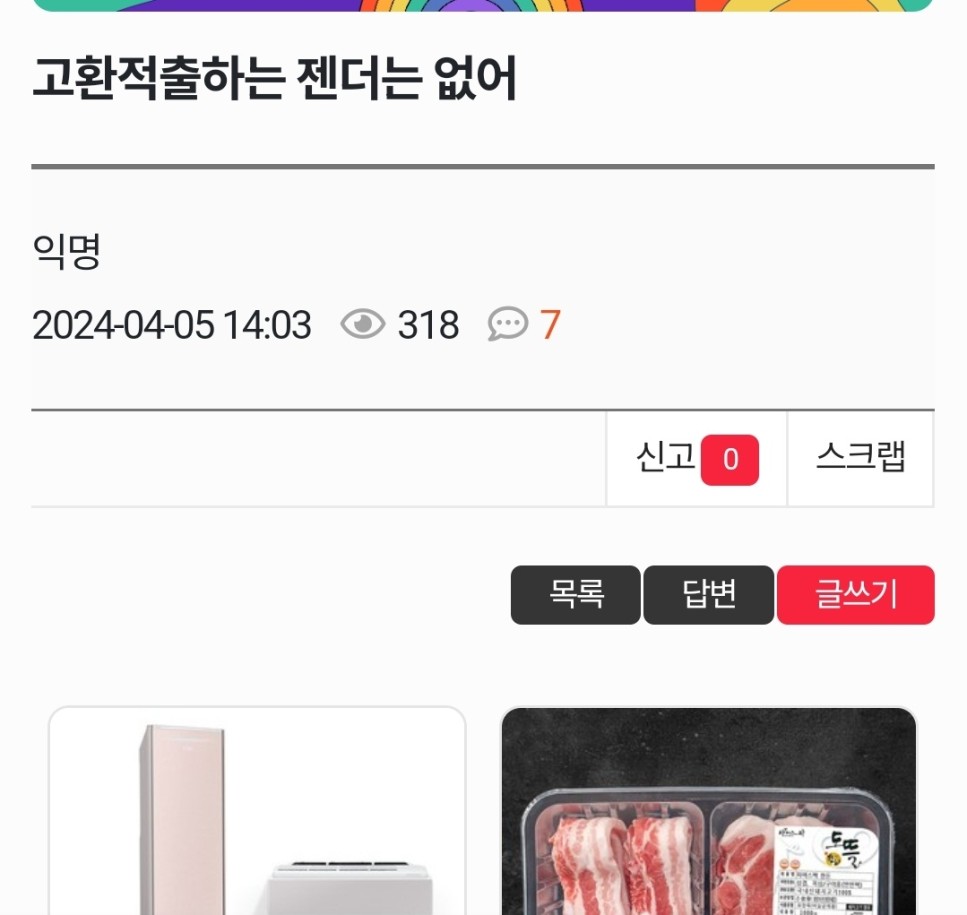Tap the 신고 report button
967x915 pixels.
tap(696, 459)
